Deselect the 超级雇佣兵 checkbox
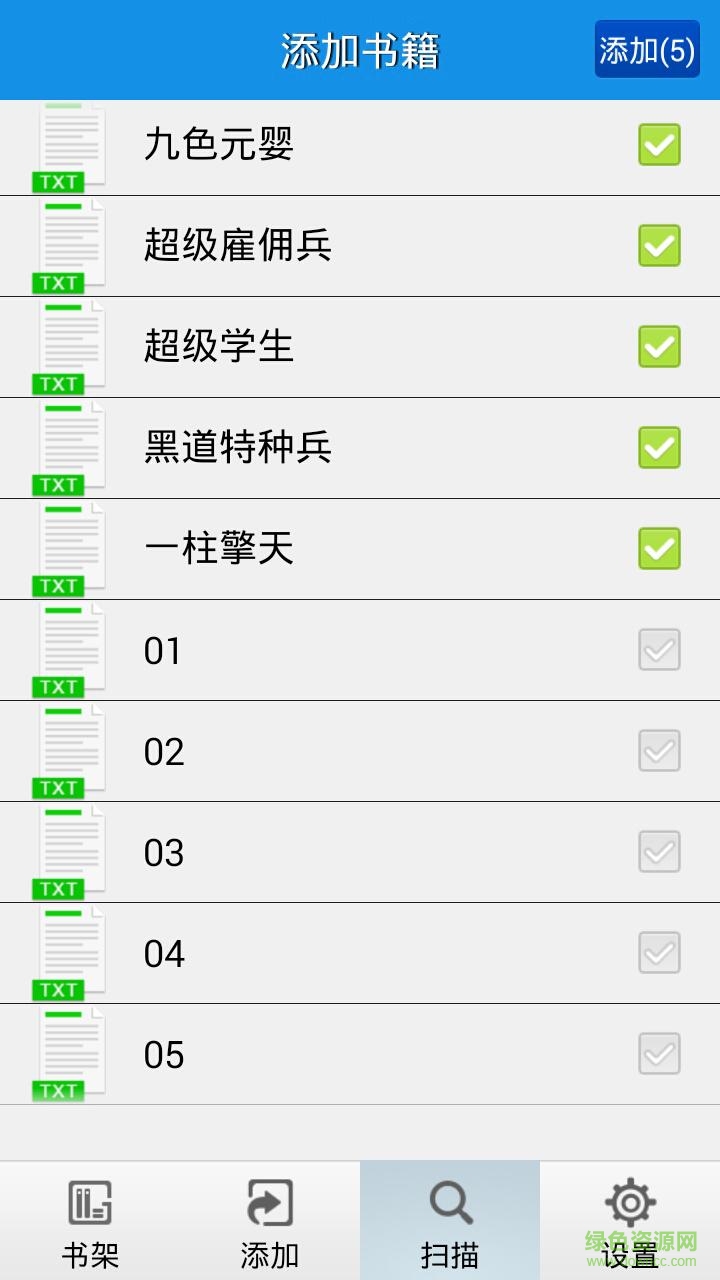This screenshot has width=720, height=1280. pos(658,246)
